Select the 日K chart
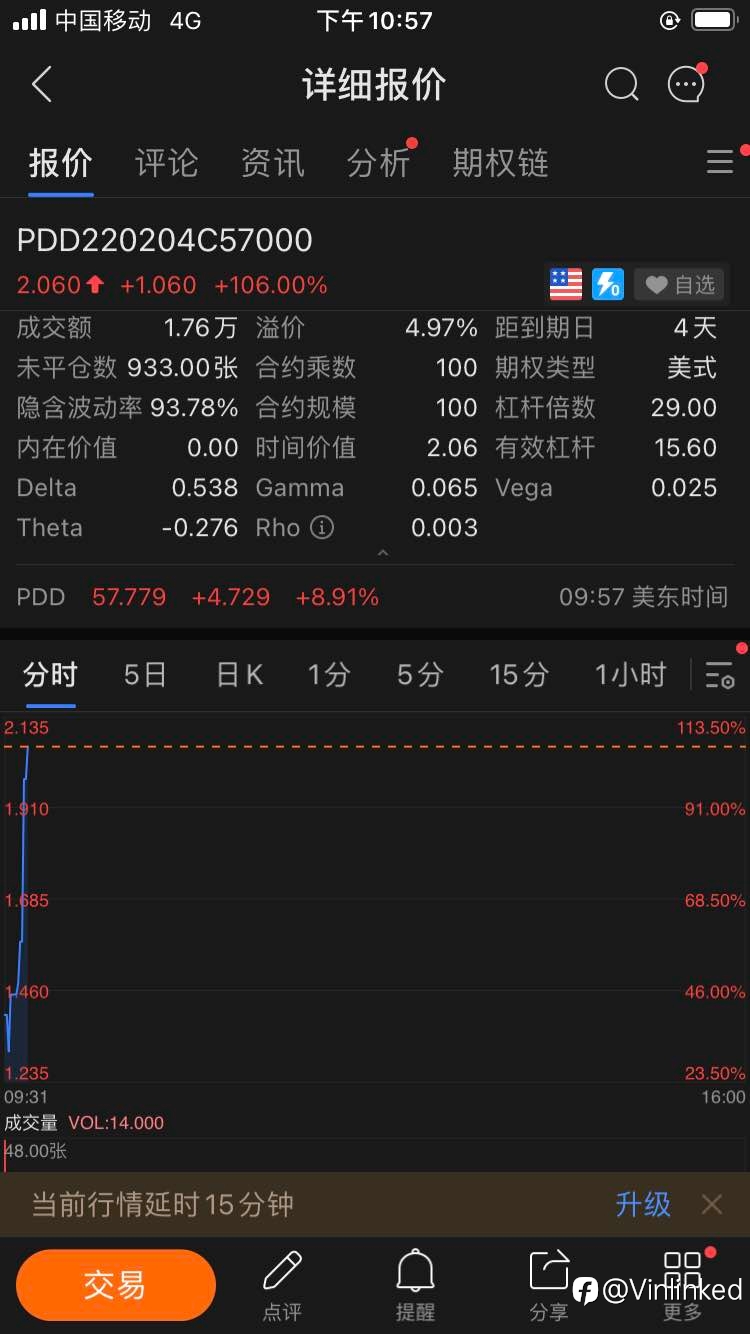The image size is (750, 1334). pos(239,675)
